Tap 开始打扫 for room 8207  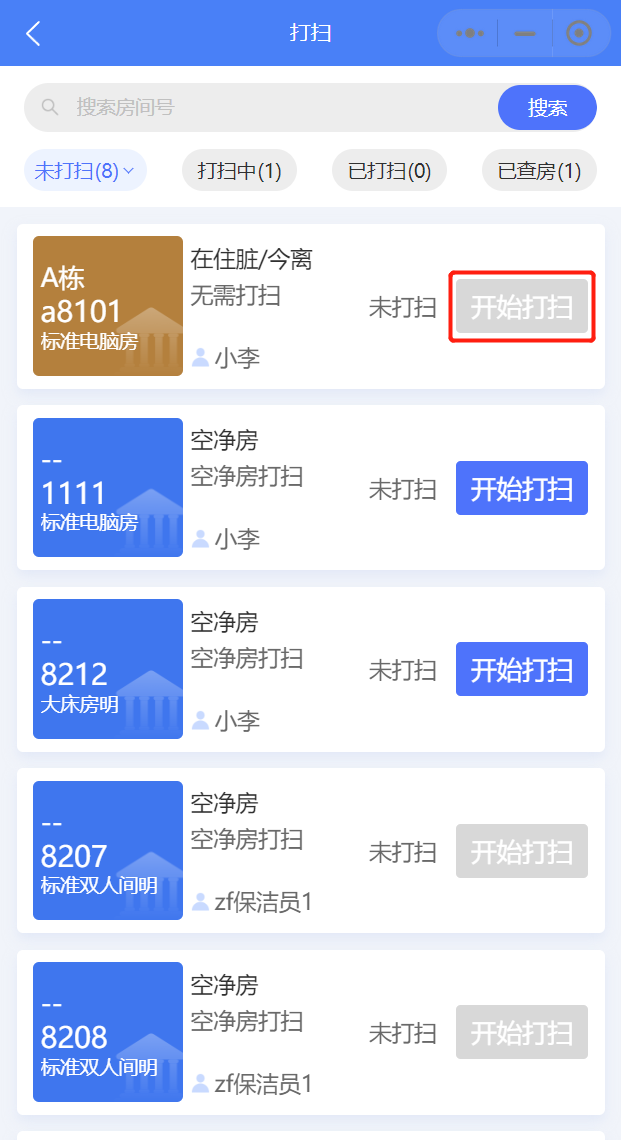pyautogui.click(x=522, y=851)
